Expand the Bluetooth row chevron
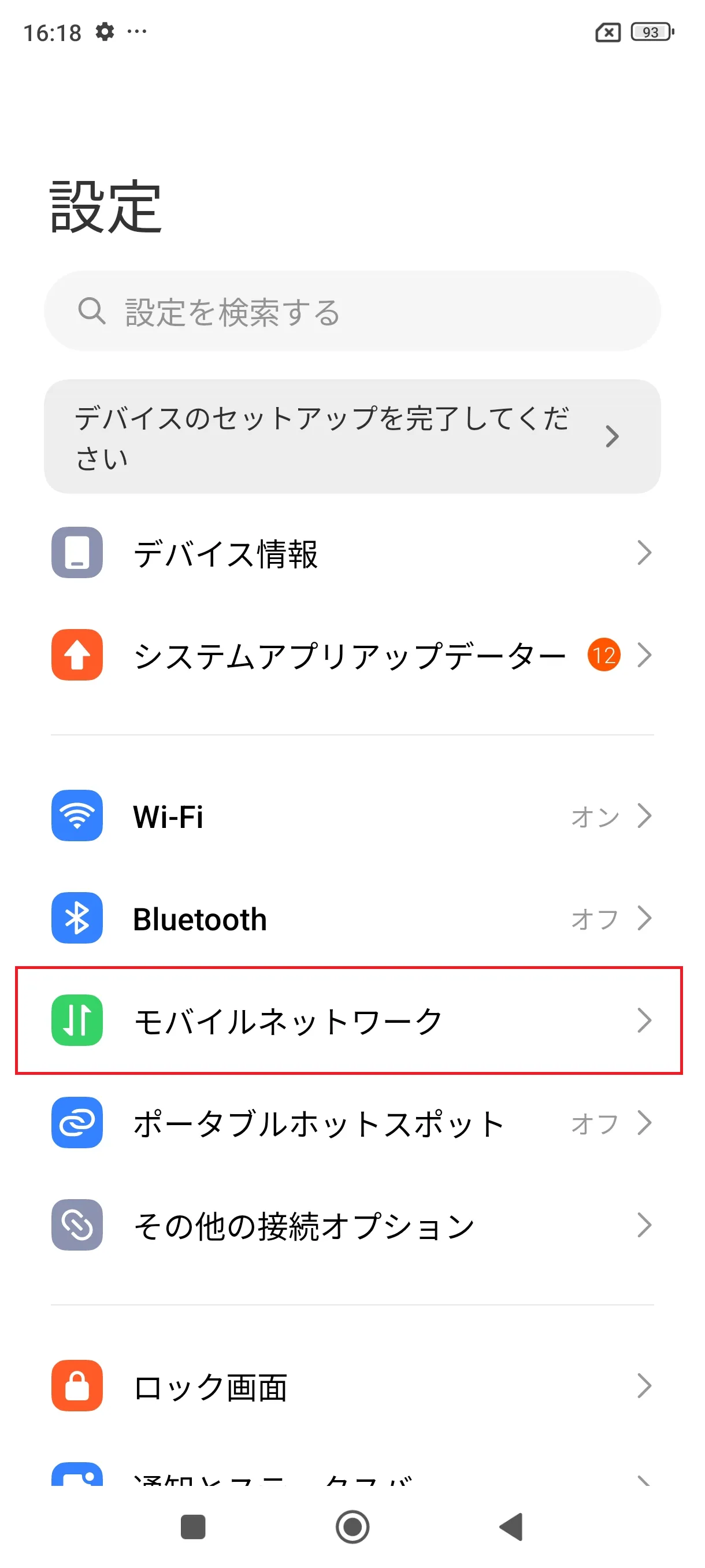Image resolution: width=705 pixels, height=1568 pixels. 644,919
